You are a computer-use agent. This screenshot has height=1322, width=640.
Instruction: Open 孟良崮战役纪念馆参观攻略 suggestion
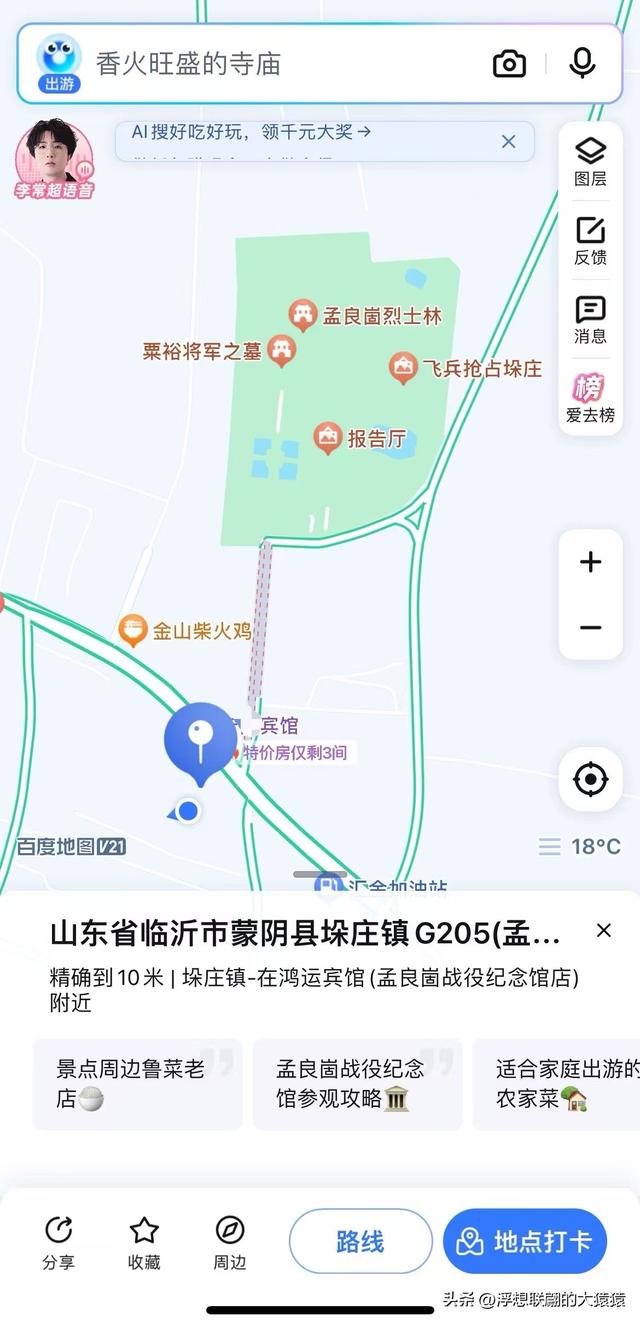coord(357,1084)
